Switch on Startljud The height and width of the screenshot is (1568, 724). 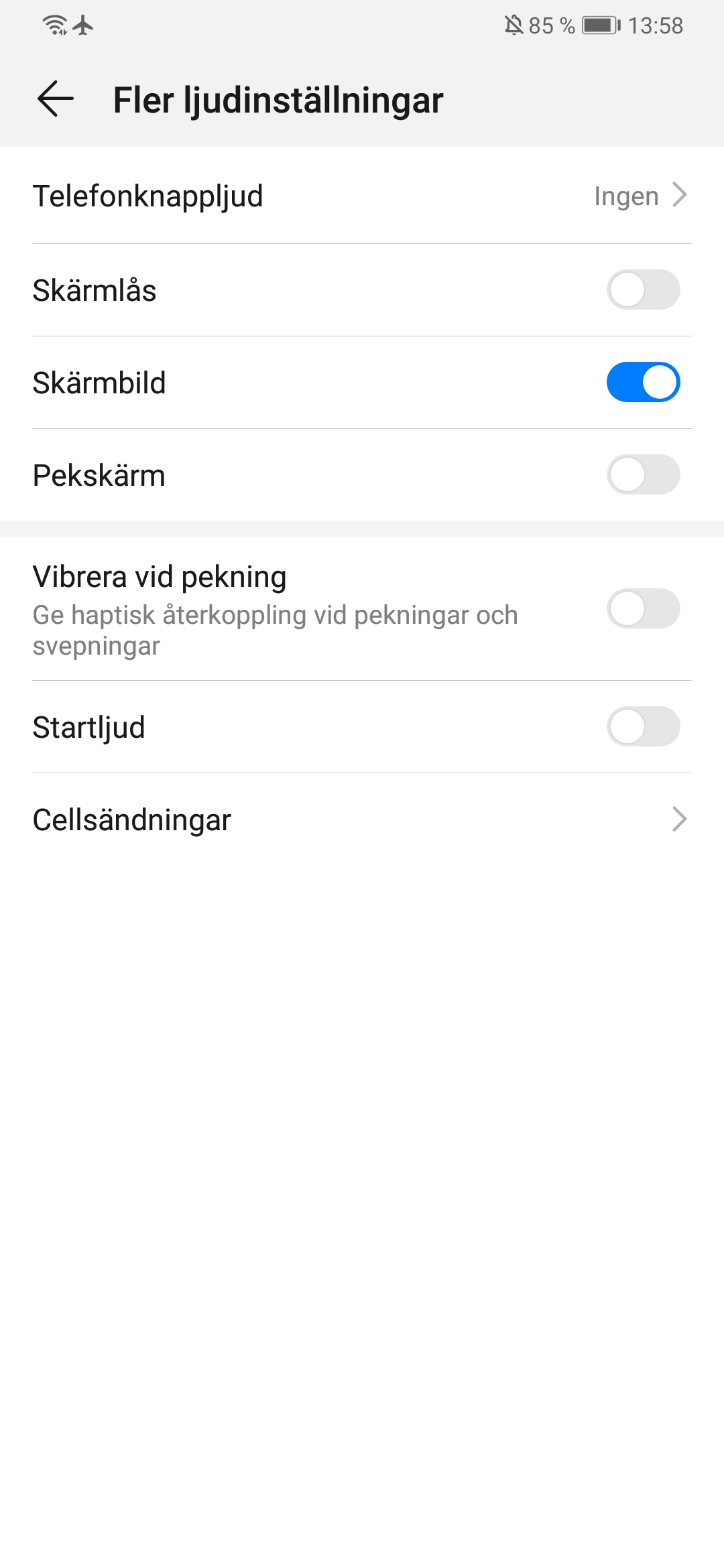(x=643, y=726)
